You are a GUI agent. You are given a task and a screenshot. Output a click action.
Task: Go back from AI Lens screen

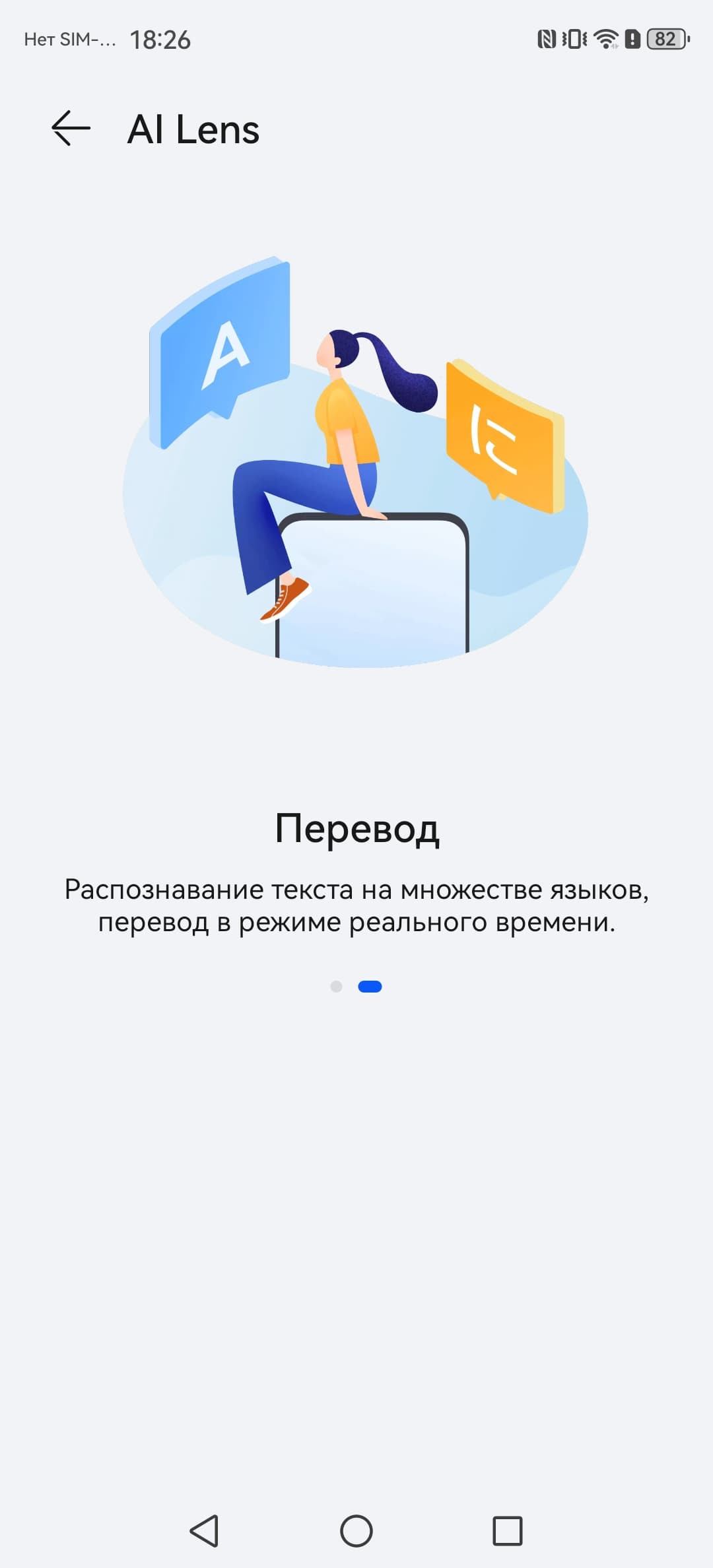(71, 127)
